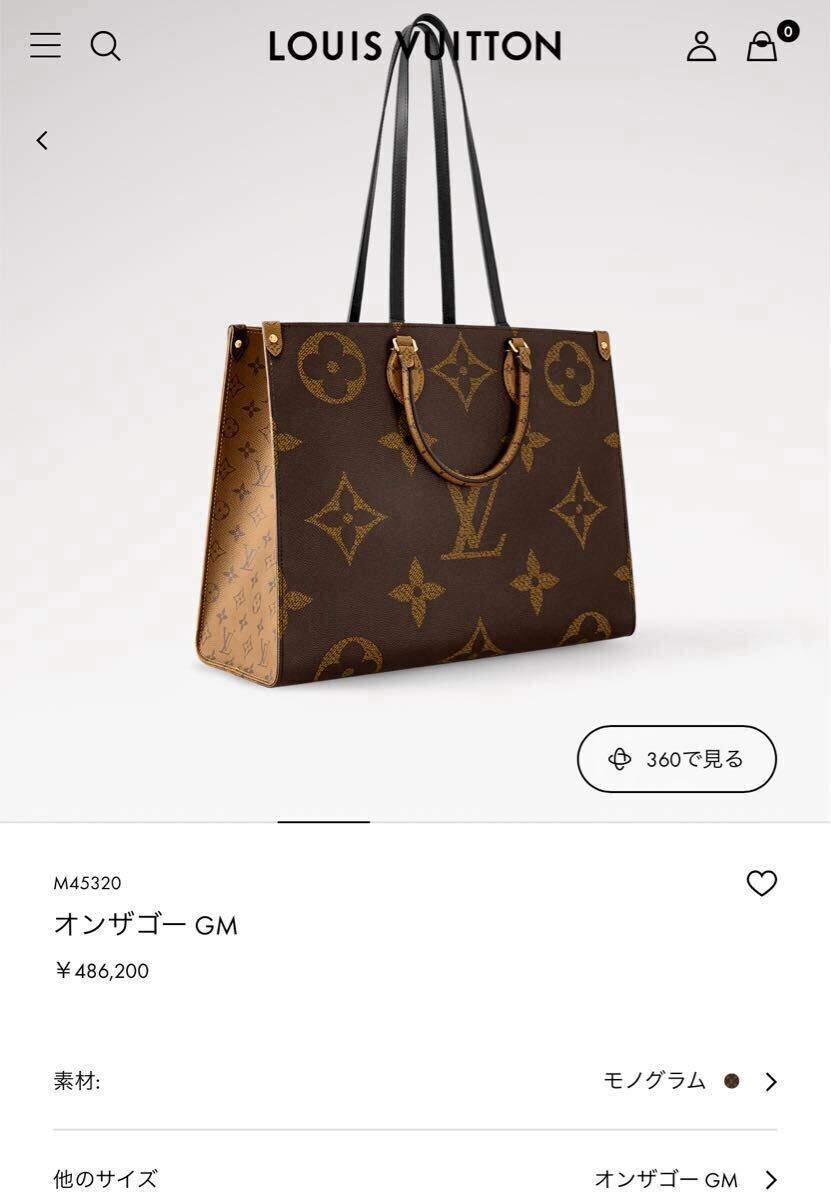The image size is (831, 1200).
Task: Tap the 360で見る button
Action: (676, 759)
